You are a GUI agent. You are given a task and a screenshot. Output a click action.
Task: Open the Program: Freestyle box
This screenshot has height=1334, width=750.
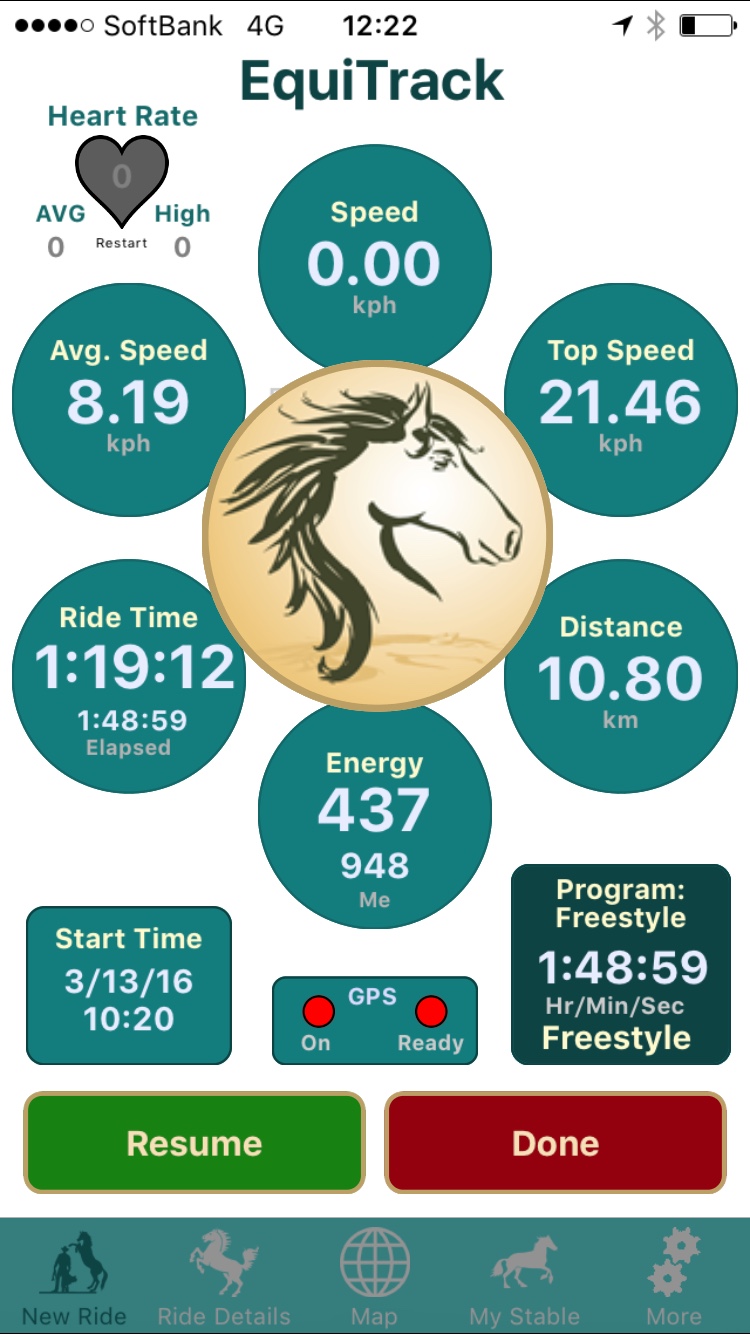tap(620, 965)
